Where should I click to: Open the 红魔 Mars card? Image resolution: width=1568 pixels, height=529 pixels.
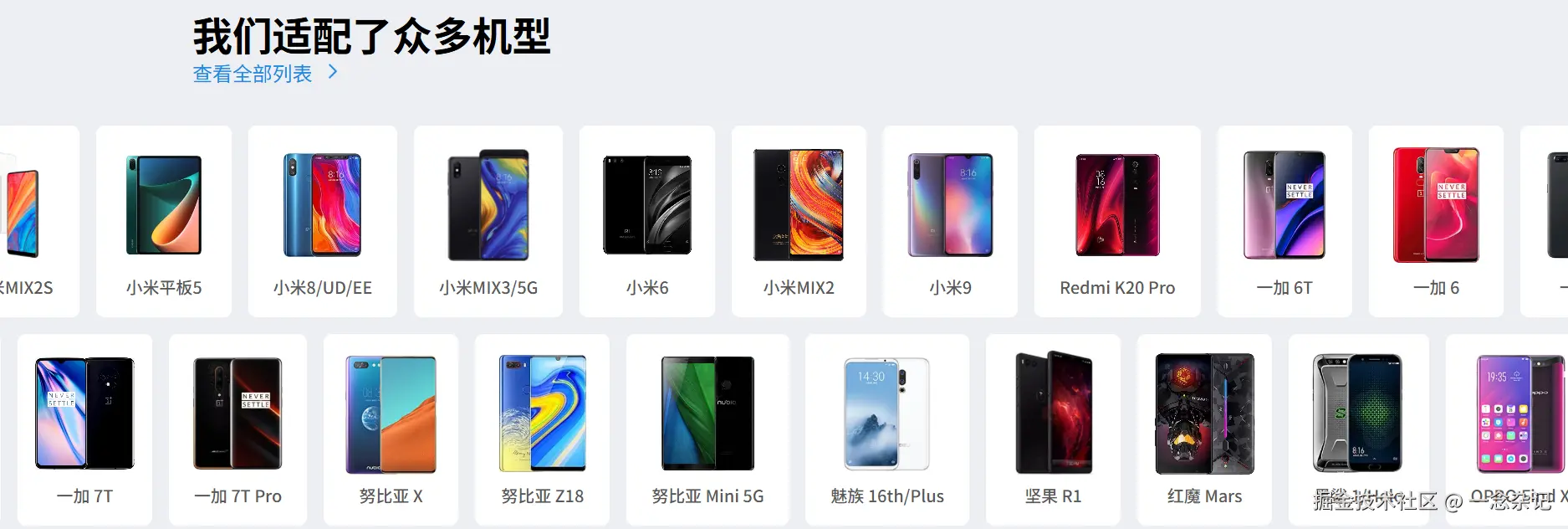pyautogui.click(x=1204, y=429)
